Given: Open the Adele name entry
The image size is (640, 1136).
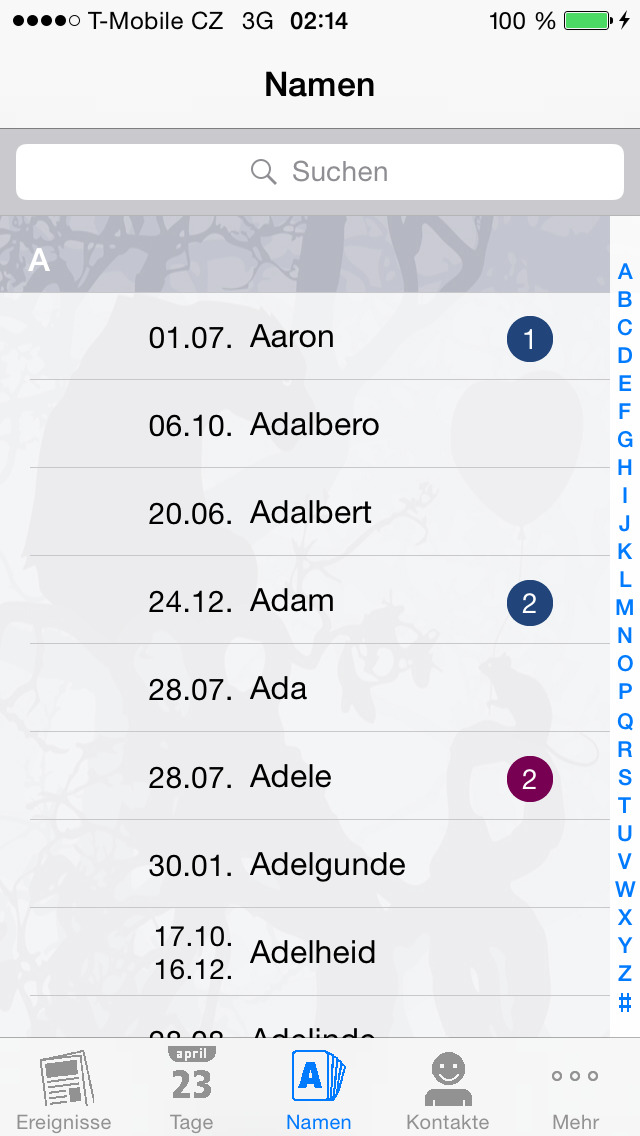Looking at the screenshot, I should pyautogui.click(x=304, y=777).
